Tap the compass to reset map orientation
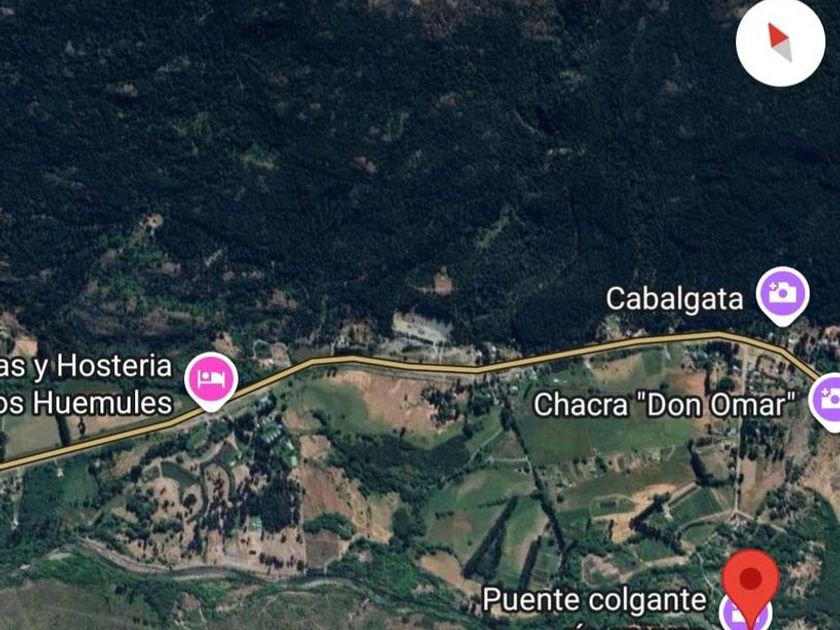The width and height of the screenshot is (840, 630). tap(780, 42)
